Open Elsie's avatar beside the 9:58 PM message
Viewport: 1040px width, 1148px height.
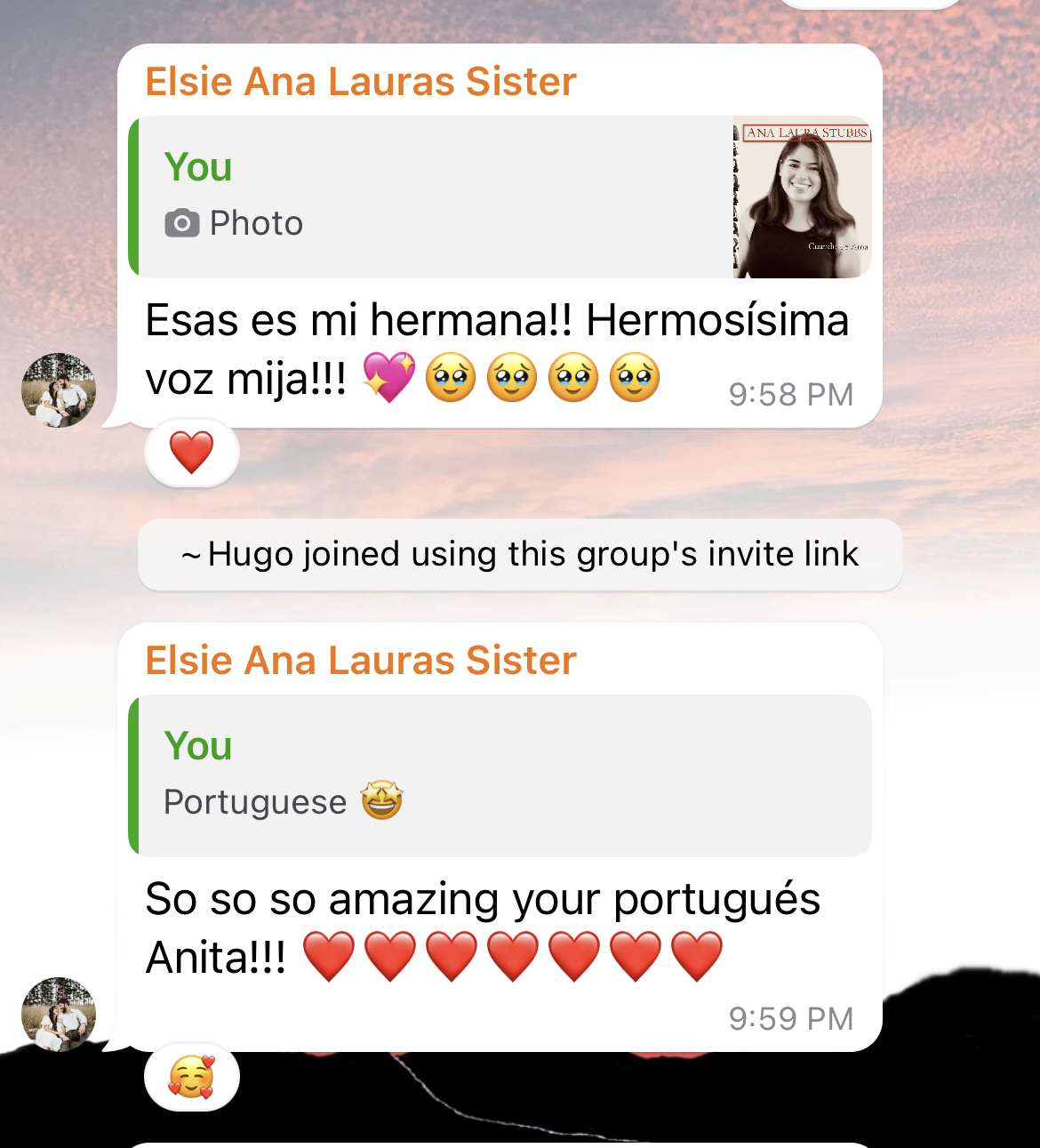tap(59, 390)
